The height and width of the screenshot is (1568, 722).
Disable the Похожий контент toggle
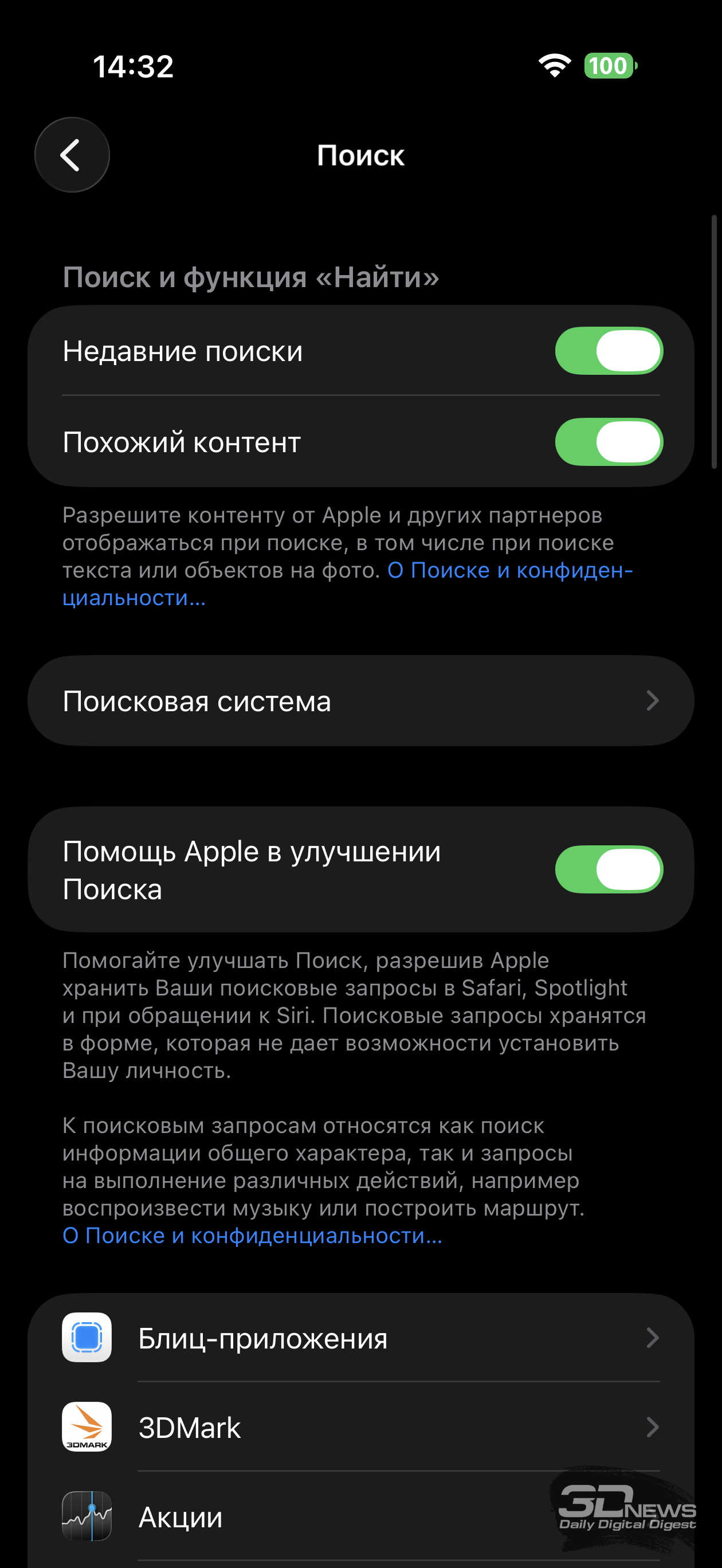click(608, 442)
